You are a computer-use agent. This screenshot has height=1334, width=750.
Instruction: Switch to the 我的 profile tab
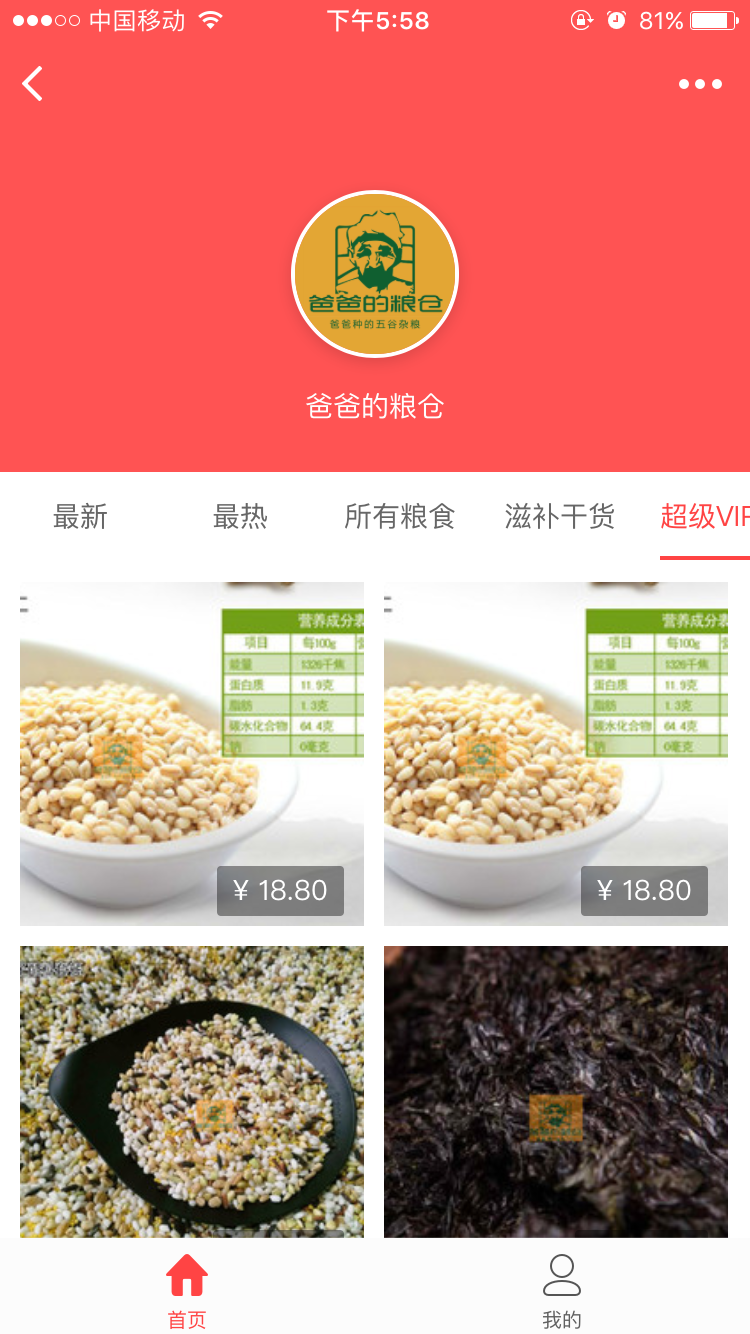pos(562,1291)
